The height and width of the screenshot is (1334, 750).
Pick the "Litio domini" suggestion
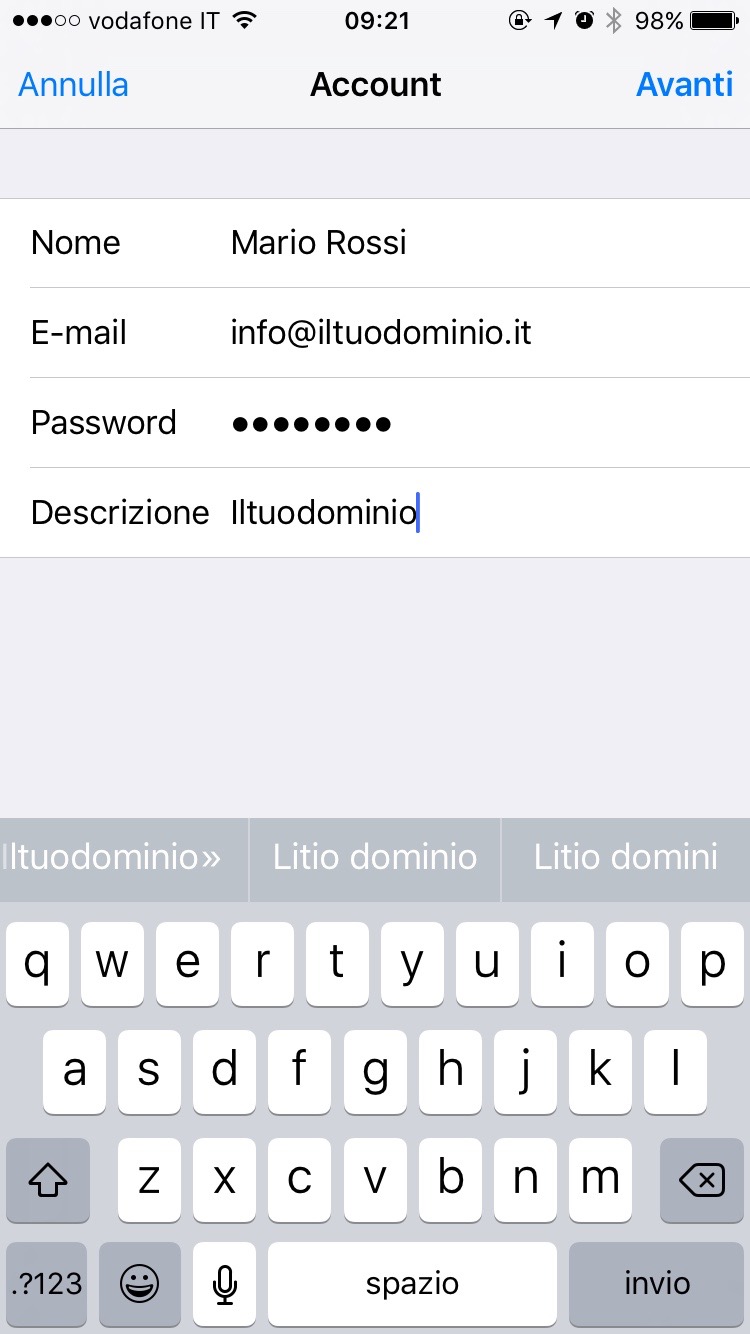(x=626, y=858)
